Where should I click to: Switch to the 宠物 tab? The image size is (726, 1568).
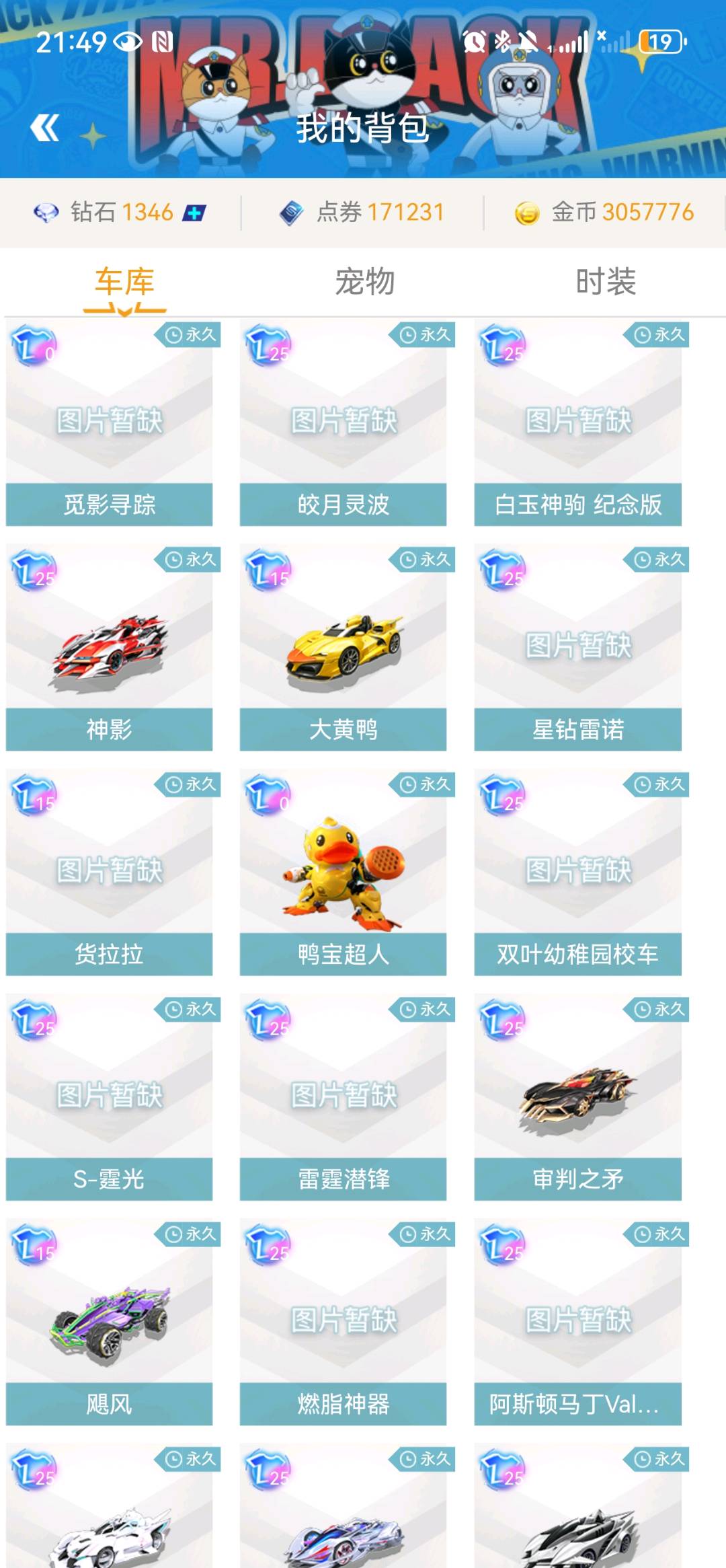(x=364, y=281)
